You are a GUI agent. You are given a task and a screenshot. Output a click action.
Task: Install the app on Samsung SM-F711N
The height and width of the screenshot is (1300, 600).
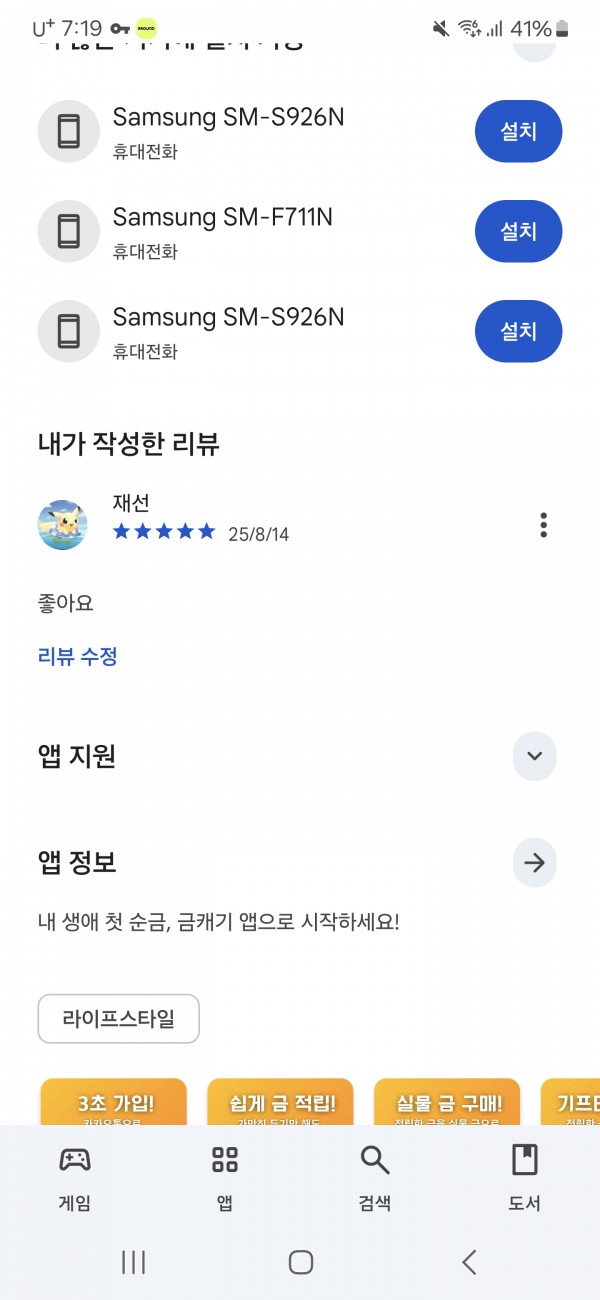[518, 231]
